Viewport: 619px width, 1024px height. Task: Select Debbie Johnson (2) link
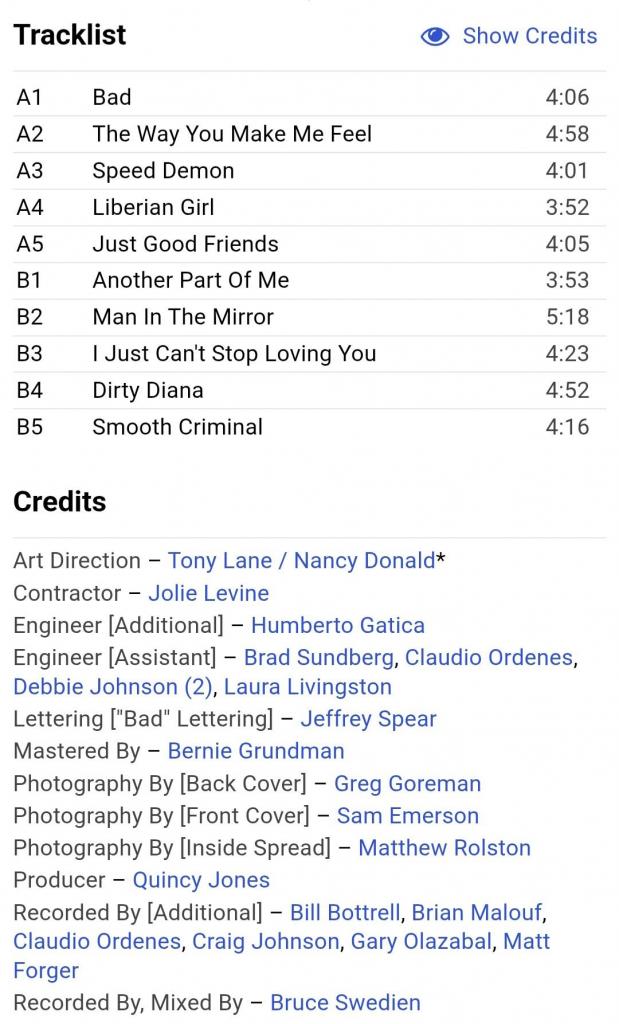coord(113,686)
